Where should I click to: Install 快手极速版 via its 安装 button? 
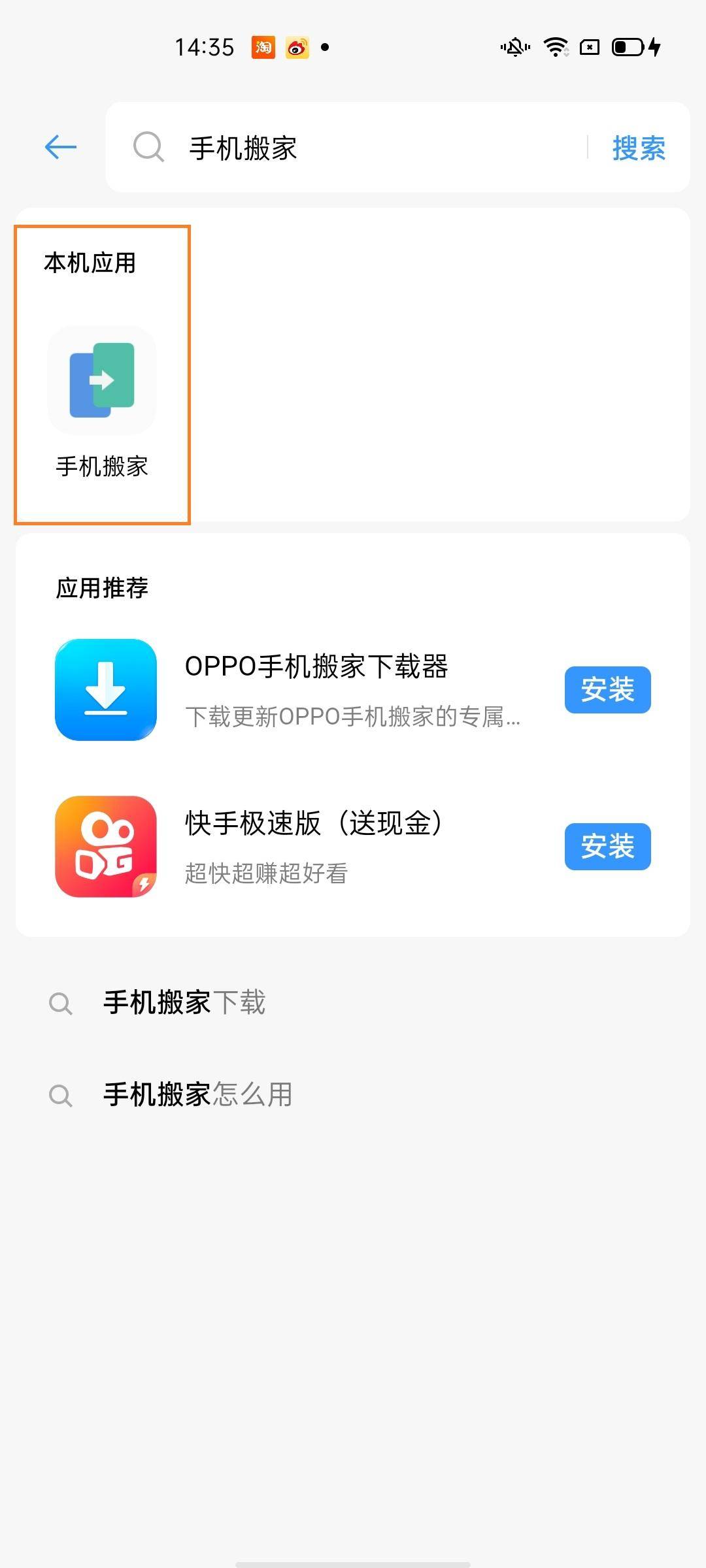coord(607,846)
